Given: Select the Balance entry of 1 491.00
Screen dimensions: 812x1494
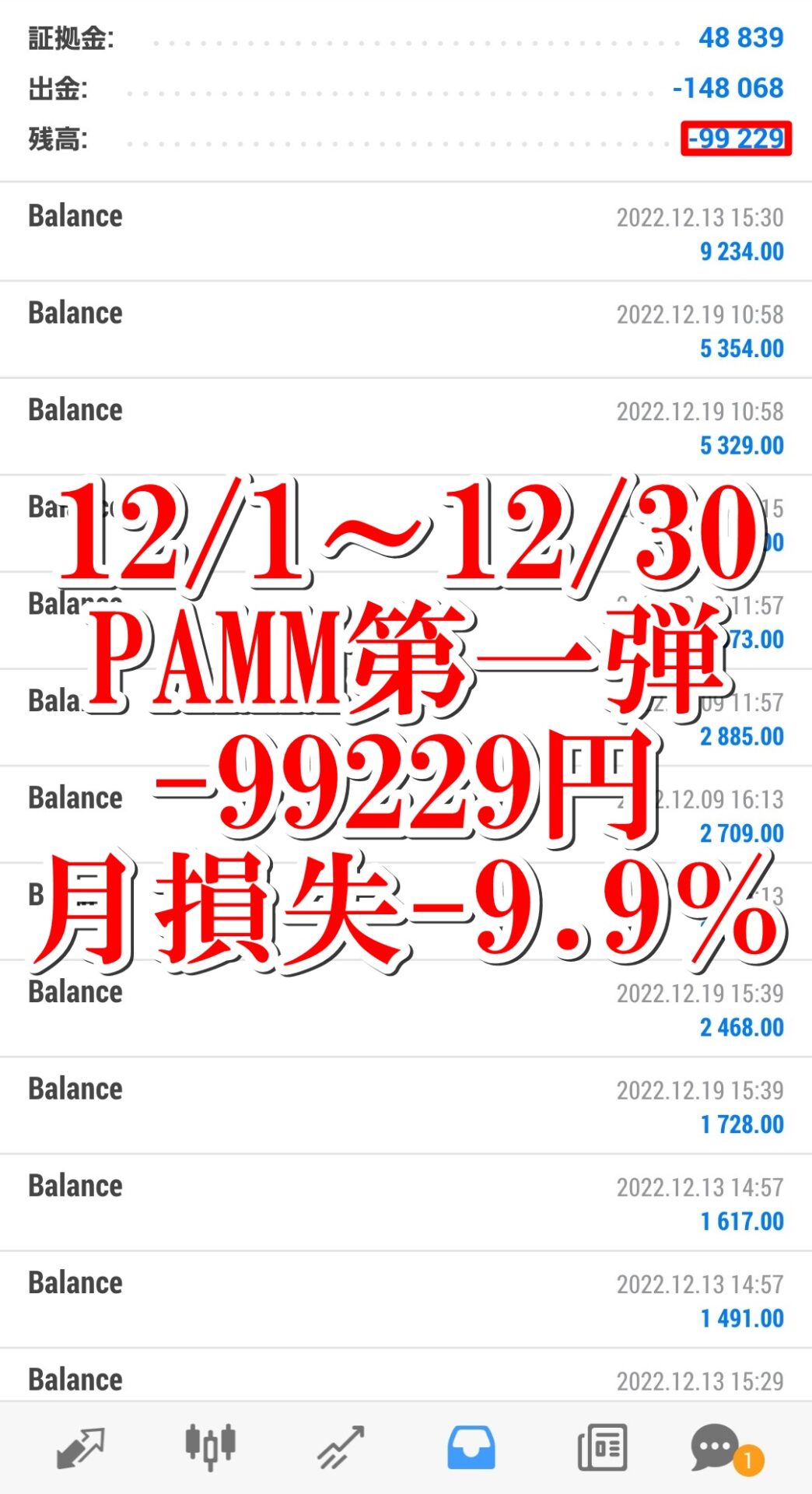Looking at the screenshot, I should coord(406,1300).
